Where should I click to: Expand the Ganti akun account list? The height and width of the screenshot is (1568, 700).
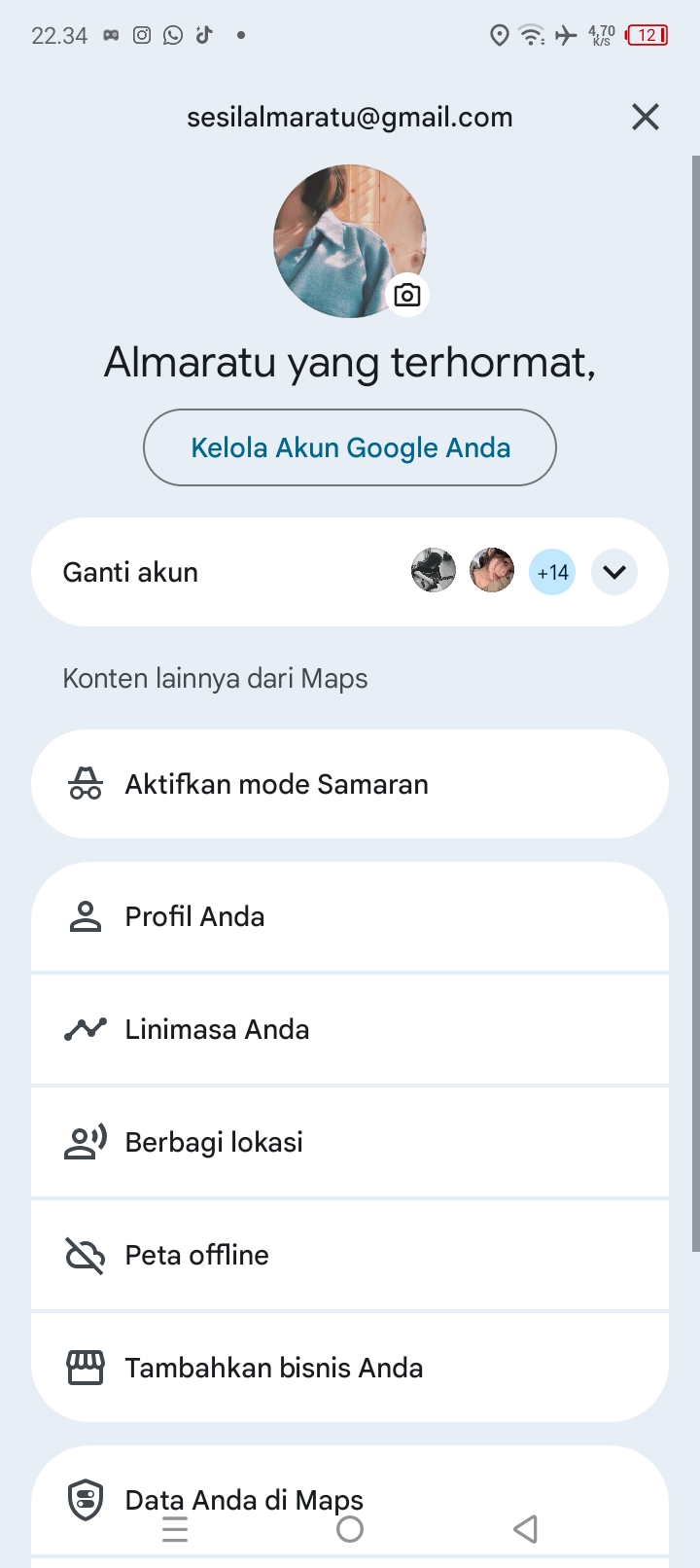click(614, 572)
